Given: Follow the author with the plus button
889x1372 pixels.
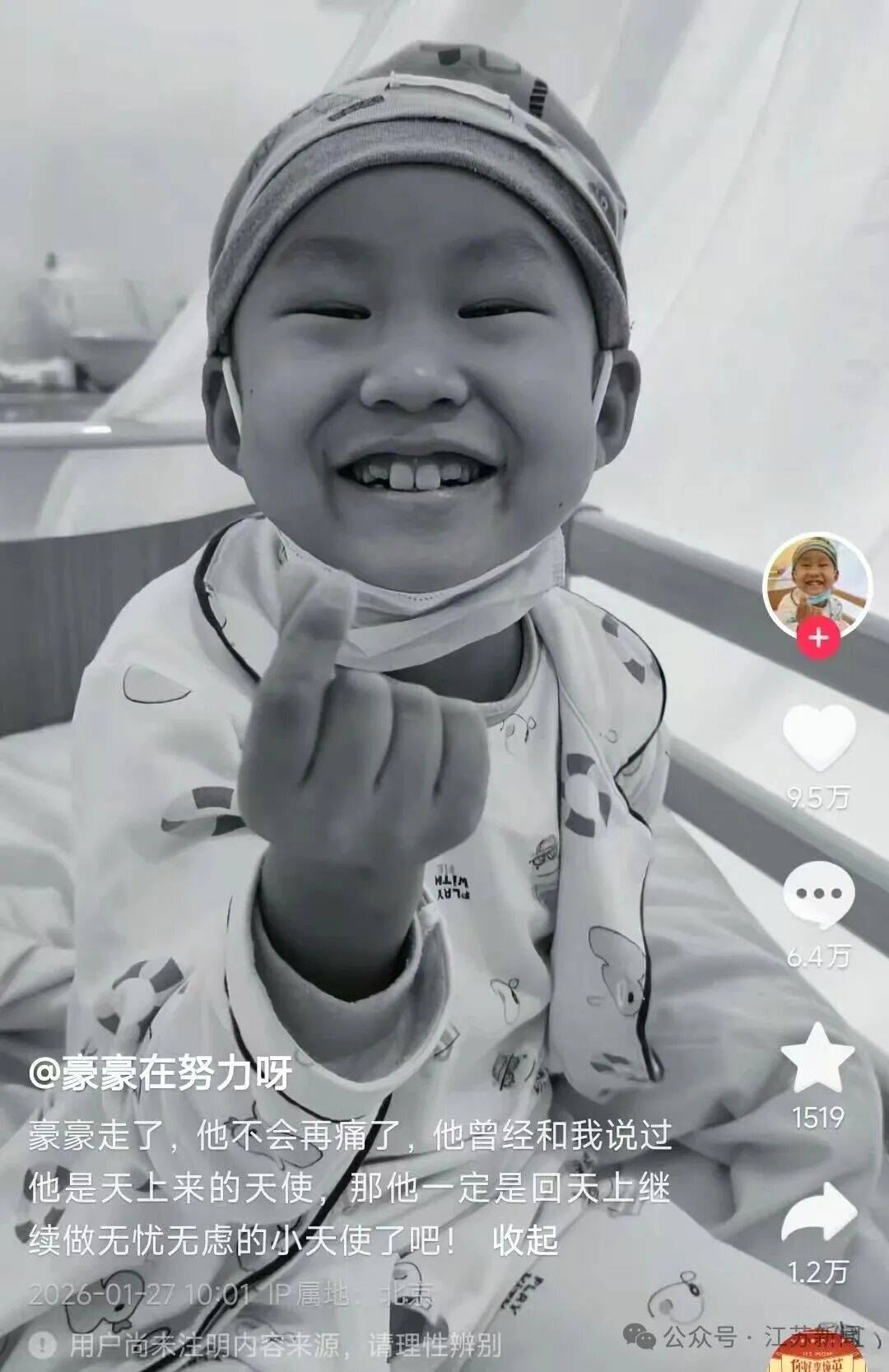Looking at the screenshot, I should point(817,638).
